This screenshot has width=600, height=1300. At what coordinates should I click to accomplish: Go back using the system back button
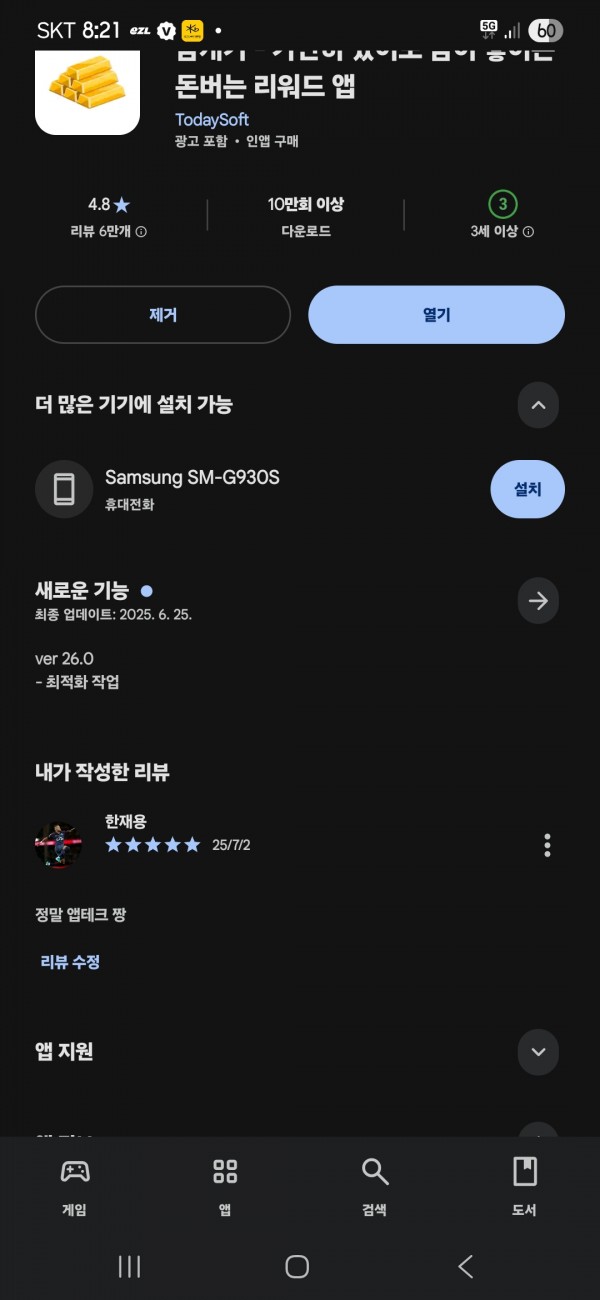pos(465,1267)
